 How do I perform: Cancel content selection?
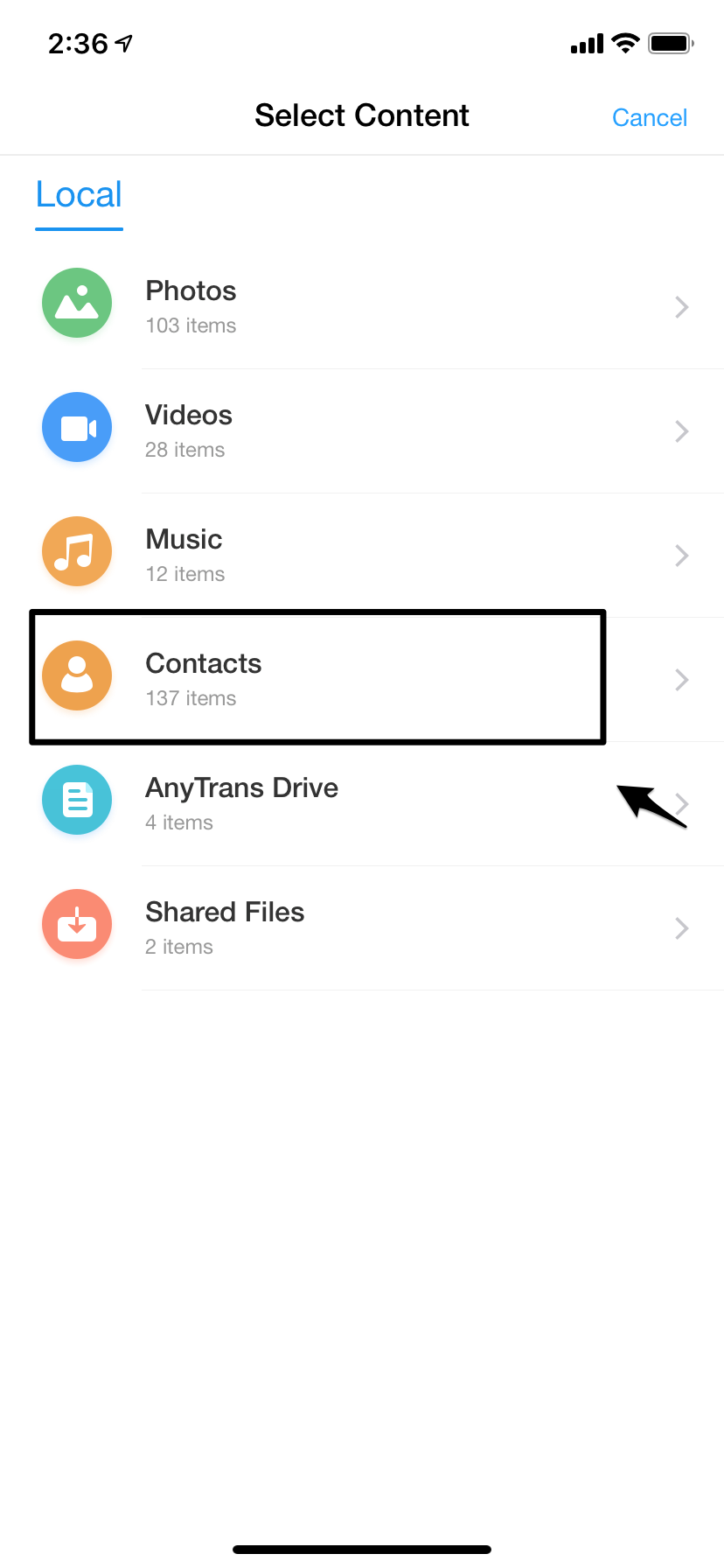point(649,117)
